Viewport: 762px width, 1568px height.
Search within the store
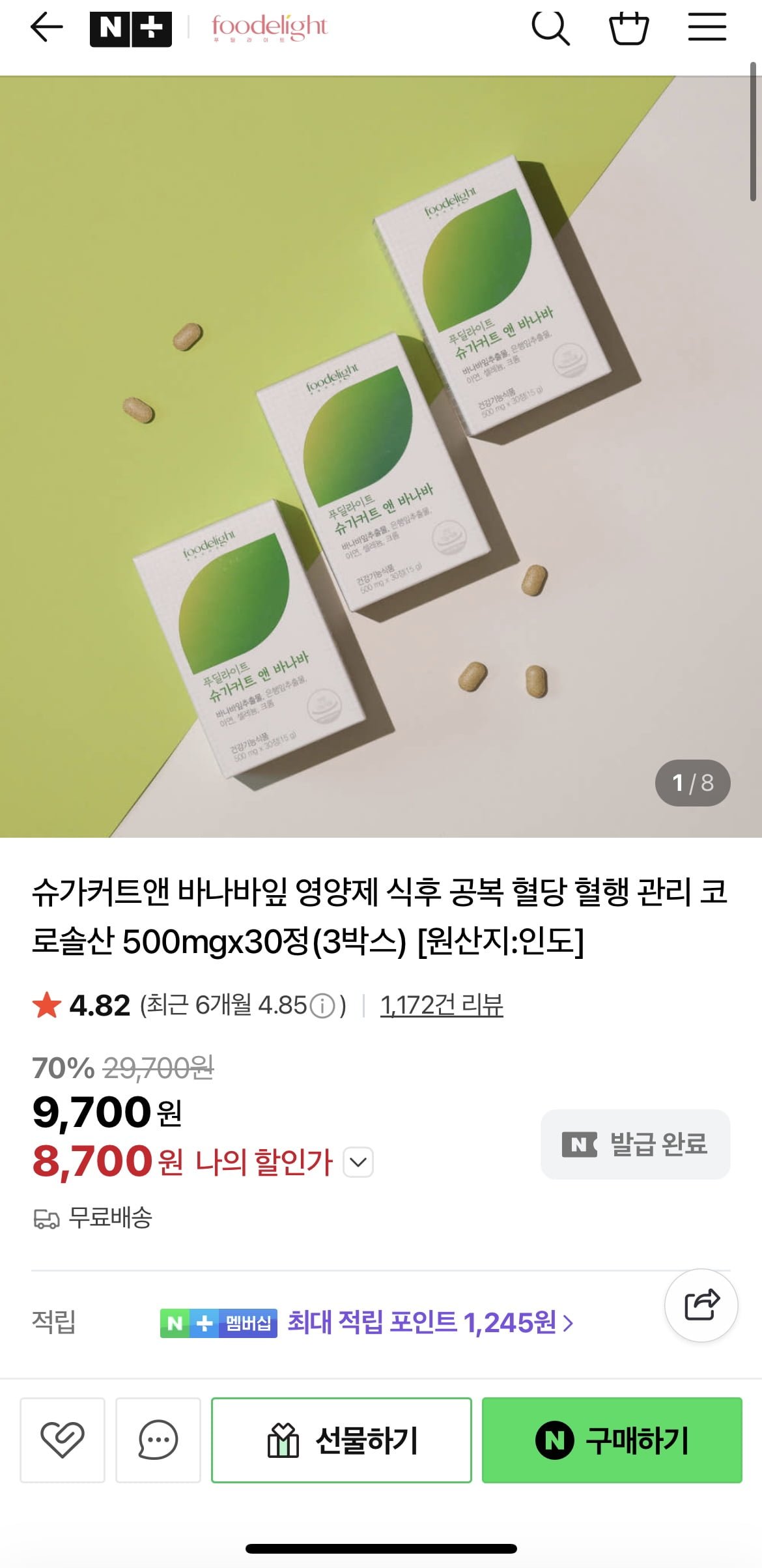(550, 28)
